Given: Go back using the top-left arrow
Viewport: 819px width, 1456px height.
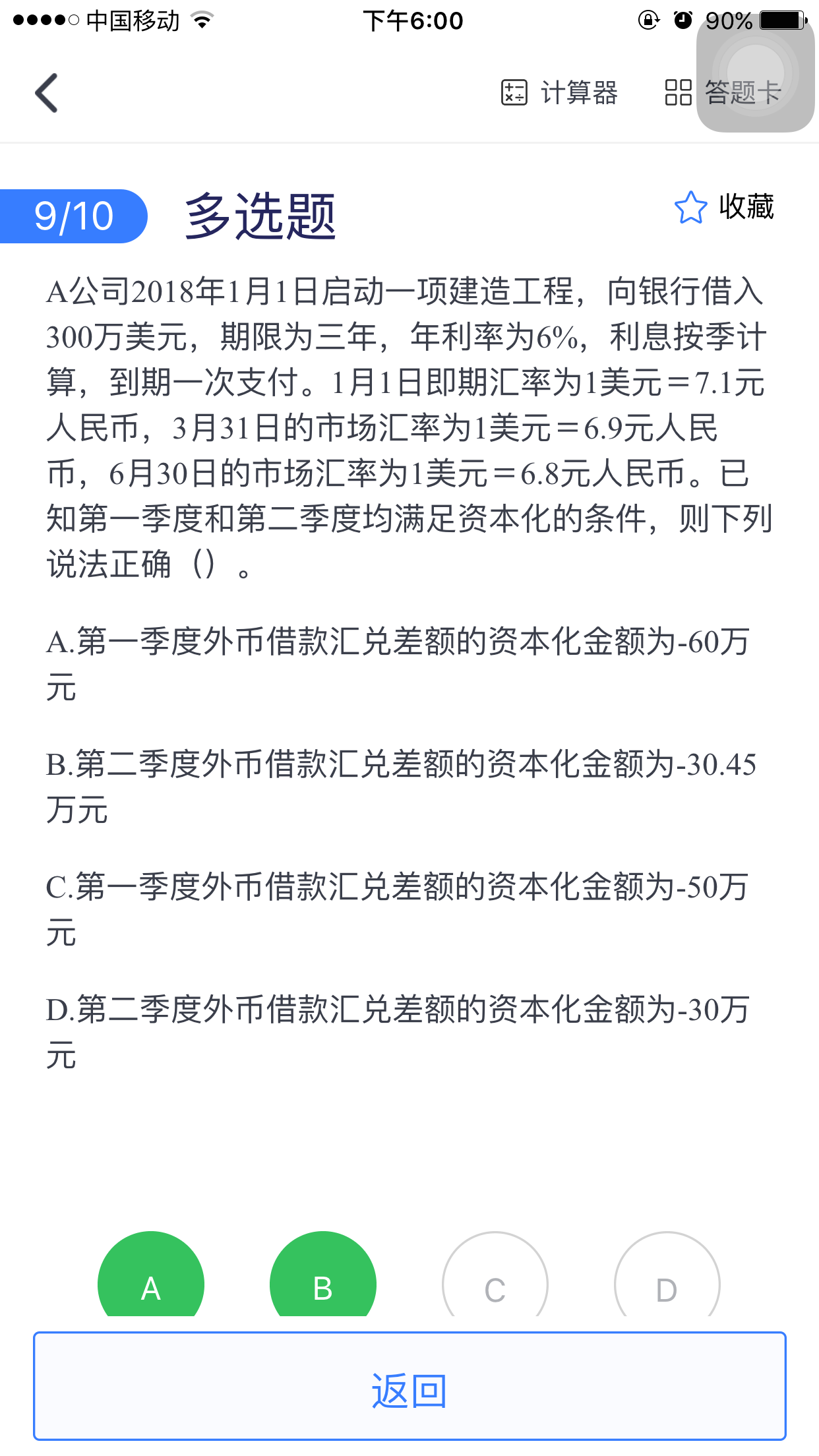Looking at the screenshot, I should pyautogui.click(x=46, y=93).
